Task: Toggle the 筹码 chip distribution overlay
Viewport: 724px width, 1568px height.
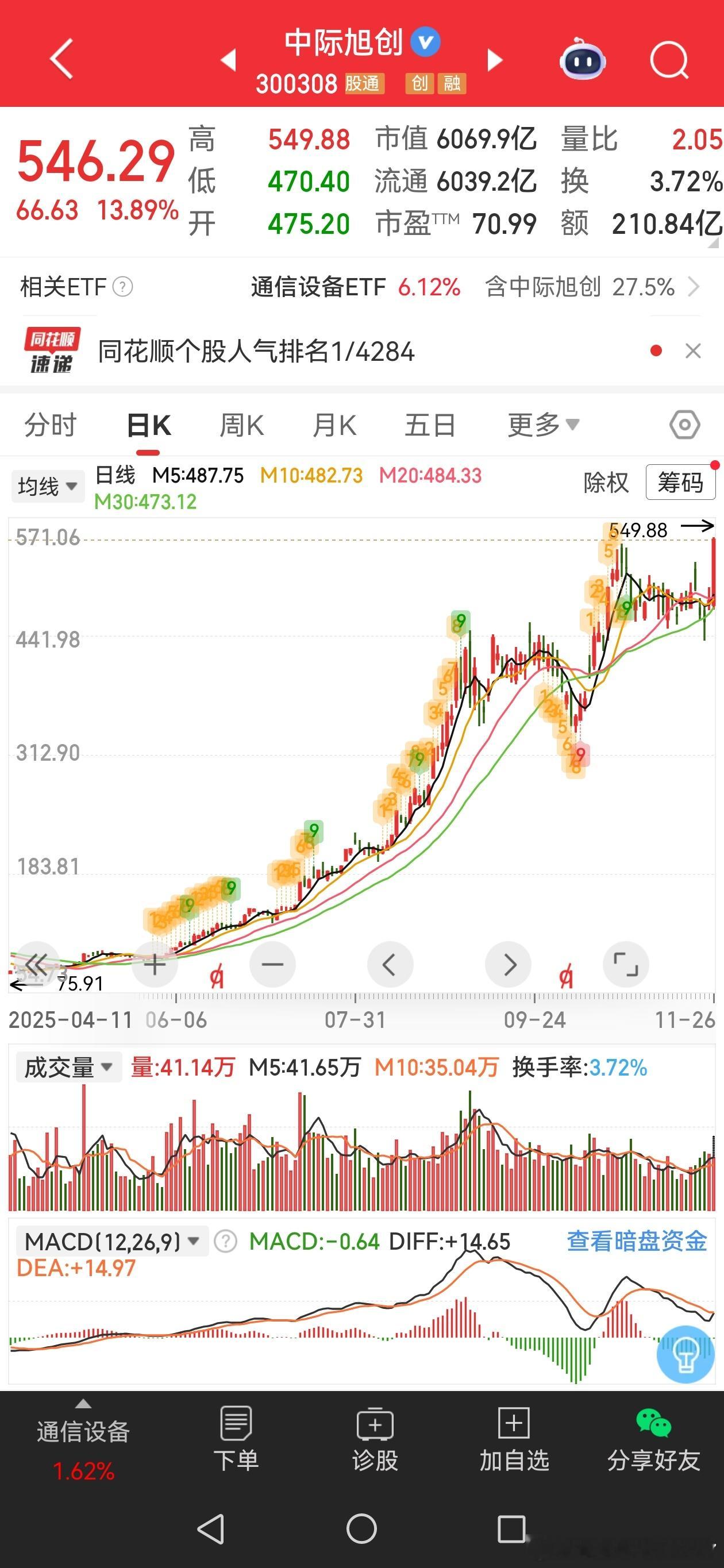Action: tap(680, 483)
